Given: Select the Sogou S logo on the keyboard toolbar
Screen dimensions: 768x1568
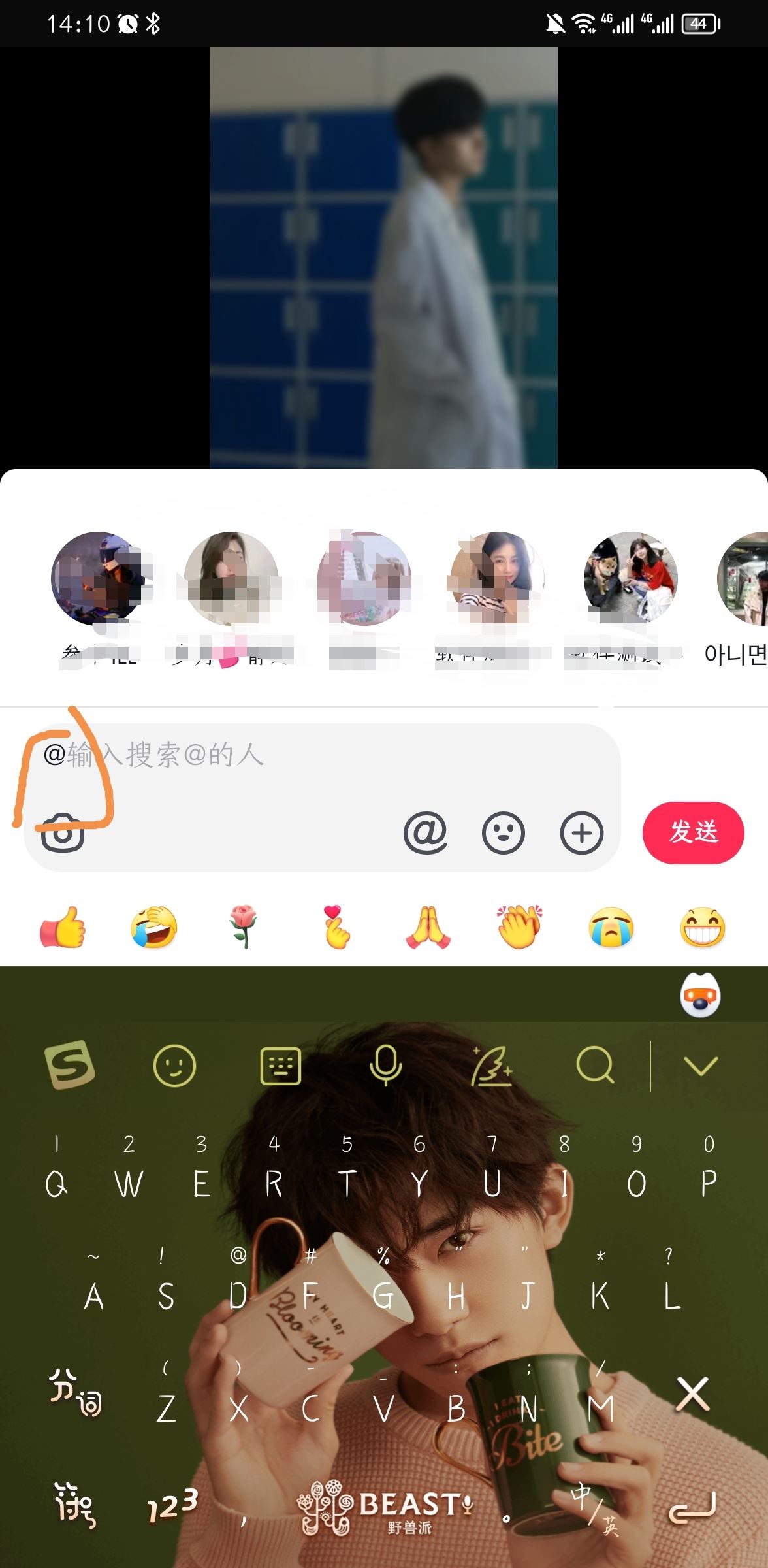Looking at the screenshot, I should pos(72,1064).
